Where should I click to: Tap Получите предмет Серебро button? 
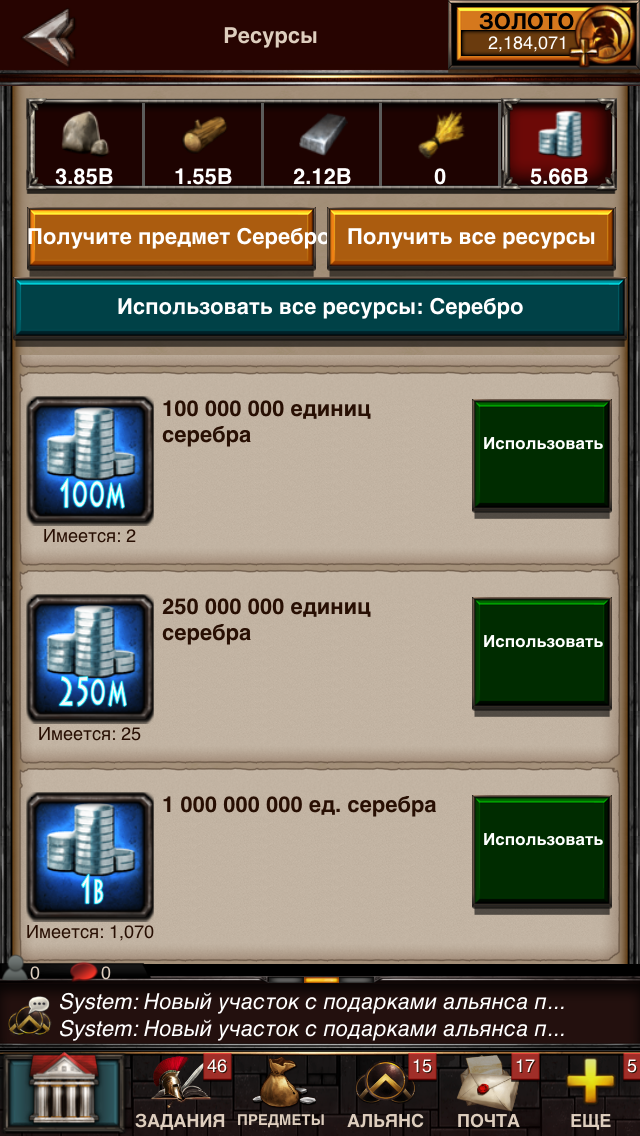click(x=172, y=238)
